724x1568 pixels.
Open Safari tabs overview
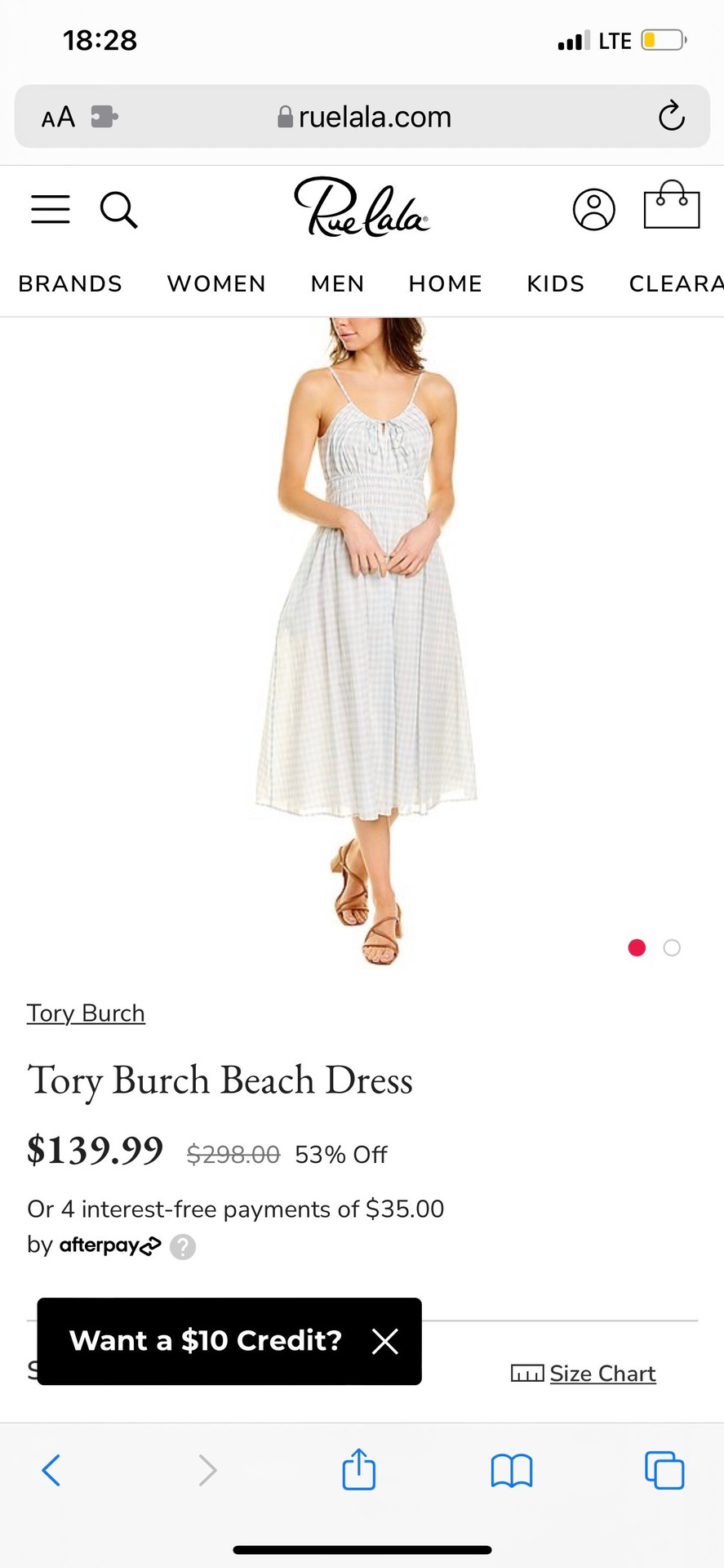tap(664, 1470)
